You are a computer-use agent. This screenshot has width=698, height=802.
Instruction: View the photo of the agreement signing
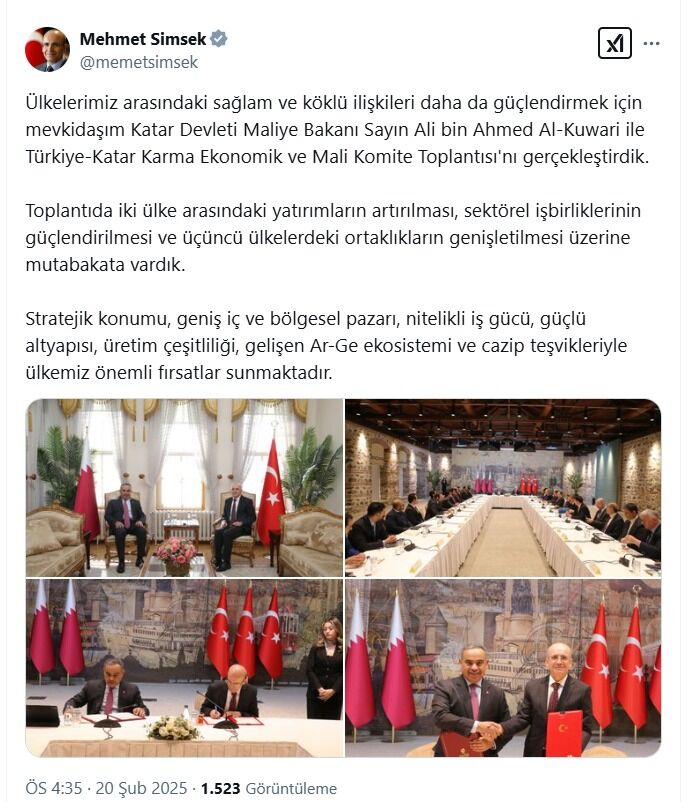point(184,668)
